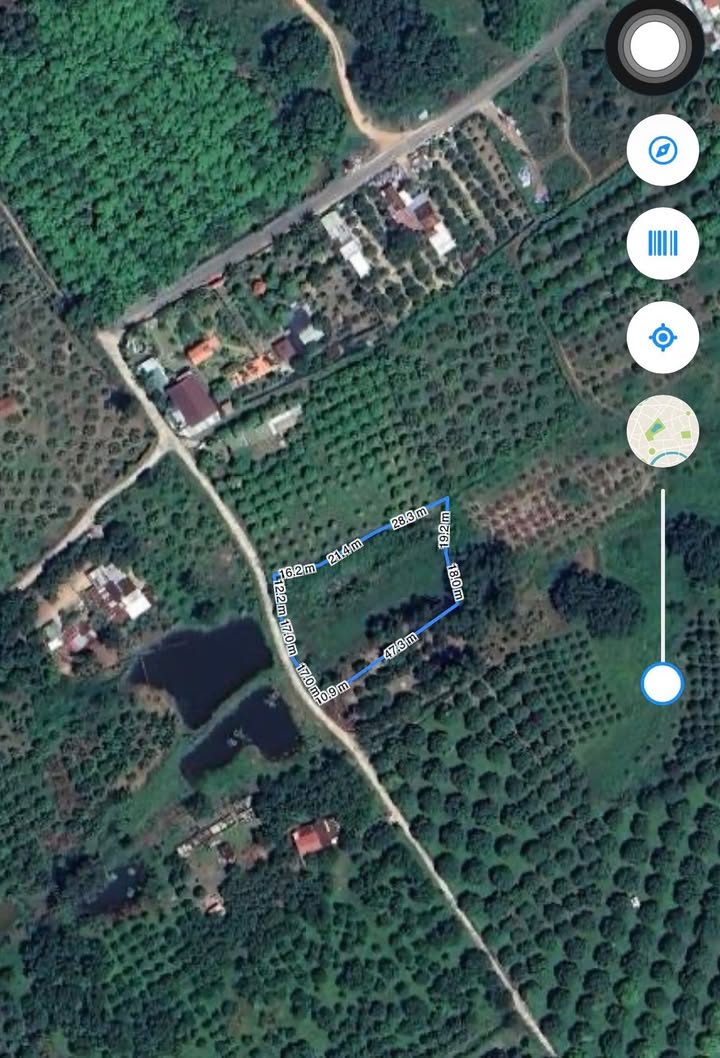This screenshot has width=720, height=1058.
Task: Open the vertical stripes icon button
Action: coord(662,243)
